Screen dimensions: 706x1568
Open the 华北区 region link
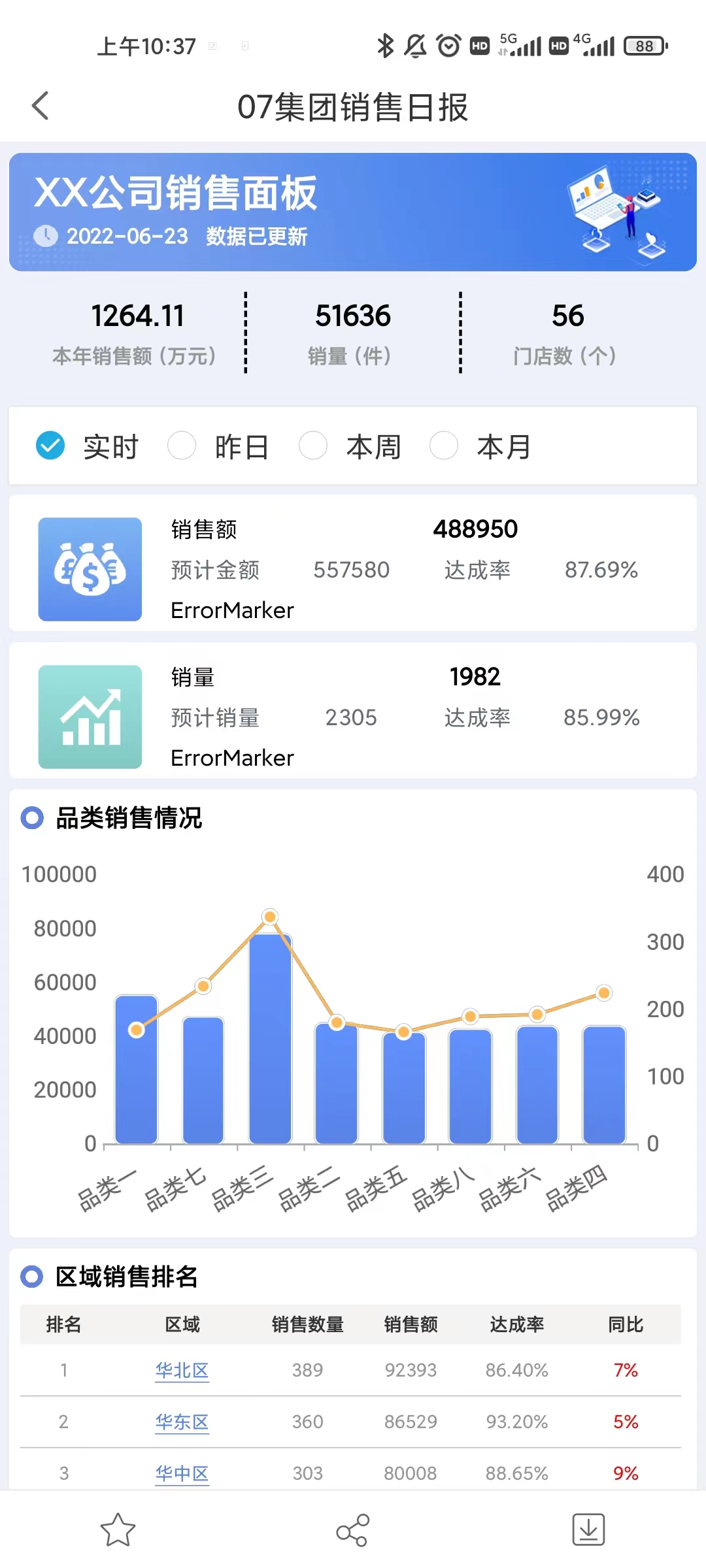[x=182, y=1370]
